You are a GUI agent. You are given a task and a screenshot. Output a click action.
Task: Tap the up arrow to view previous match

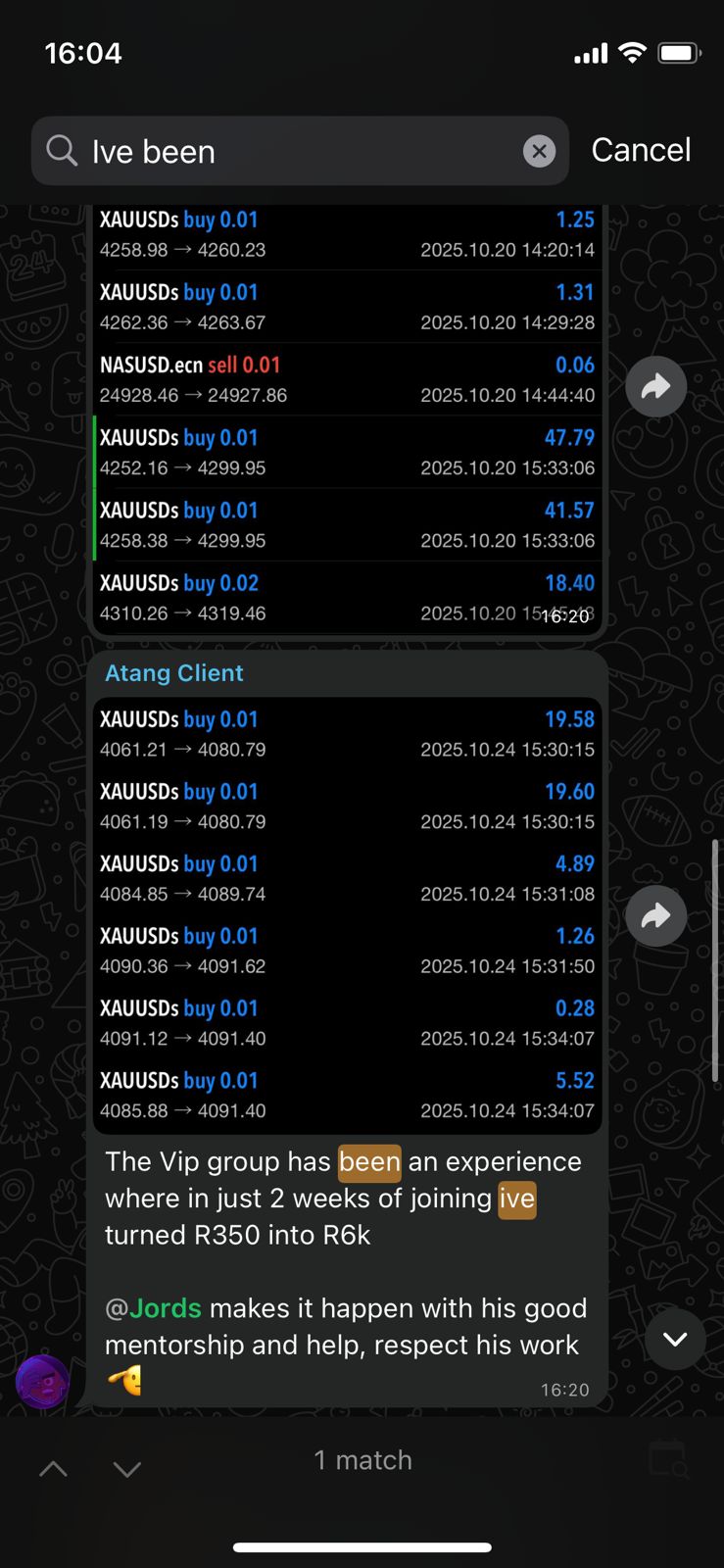[53, 1468]
